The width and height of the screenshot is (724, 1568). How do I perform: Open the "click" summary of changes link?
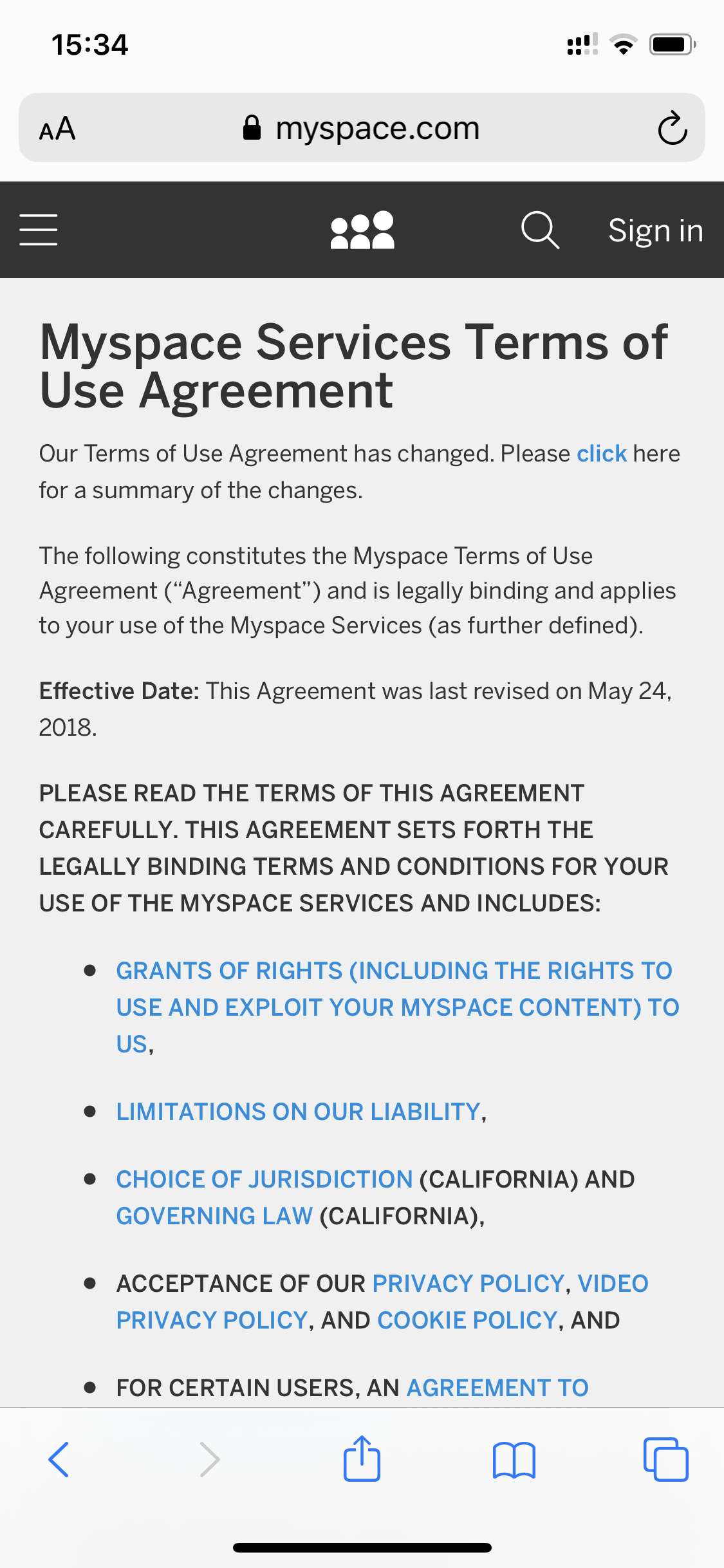click(x=602, y=454)
